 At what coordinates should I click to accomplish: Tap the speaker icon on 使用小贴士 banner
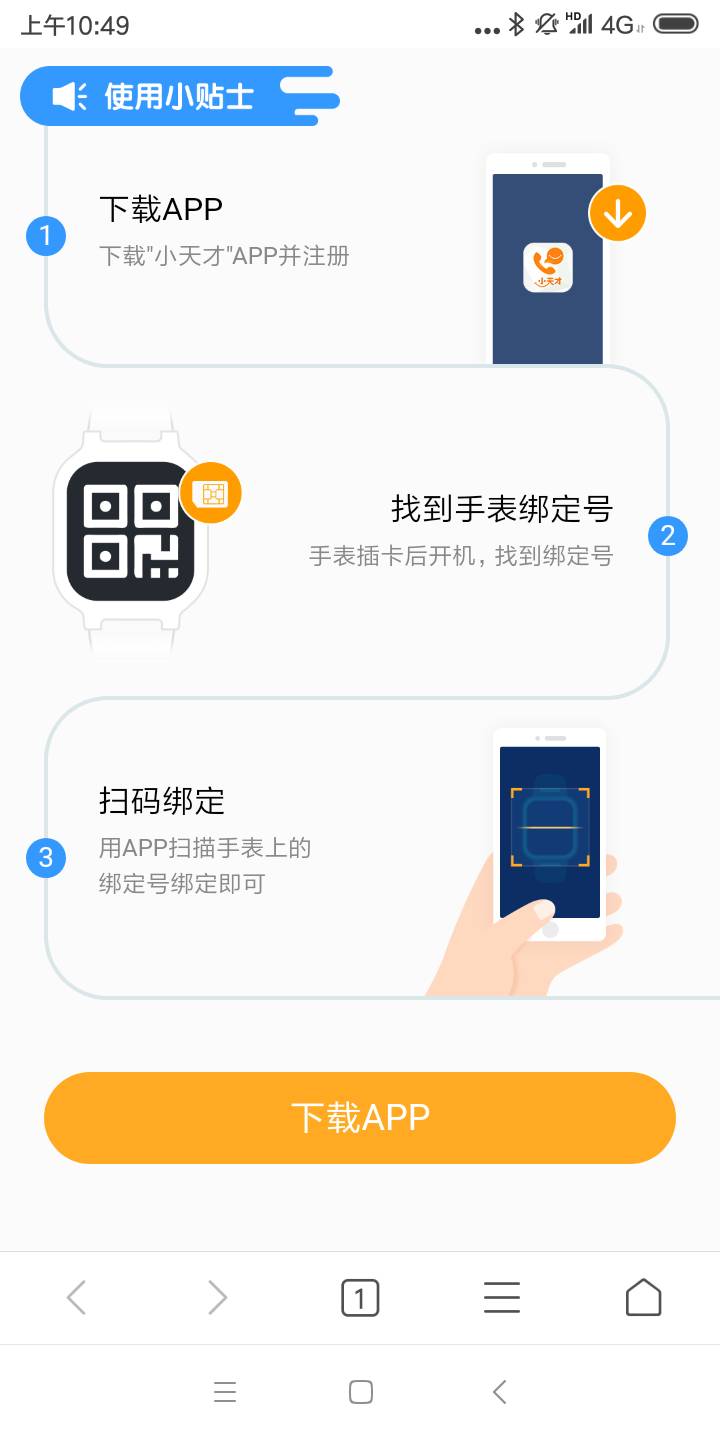pos(66,95)
